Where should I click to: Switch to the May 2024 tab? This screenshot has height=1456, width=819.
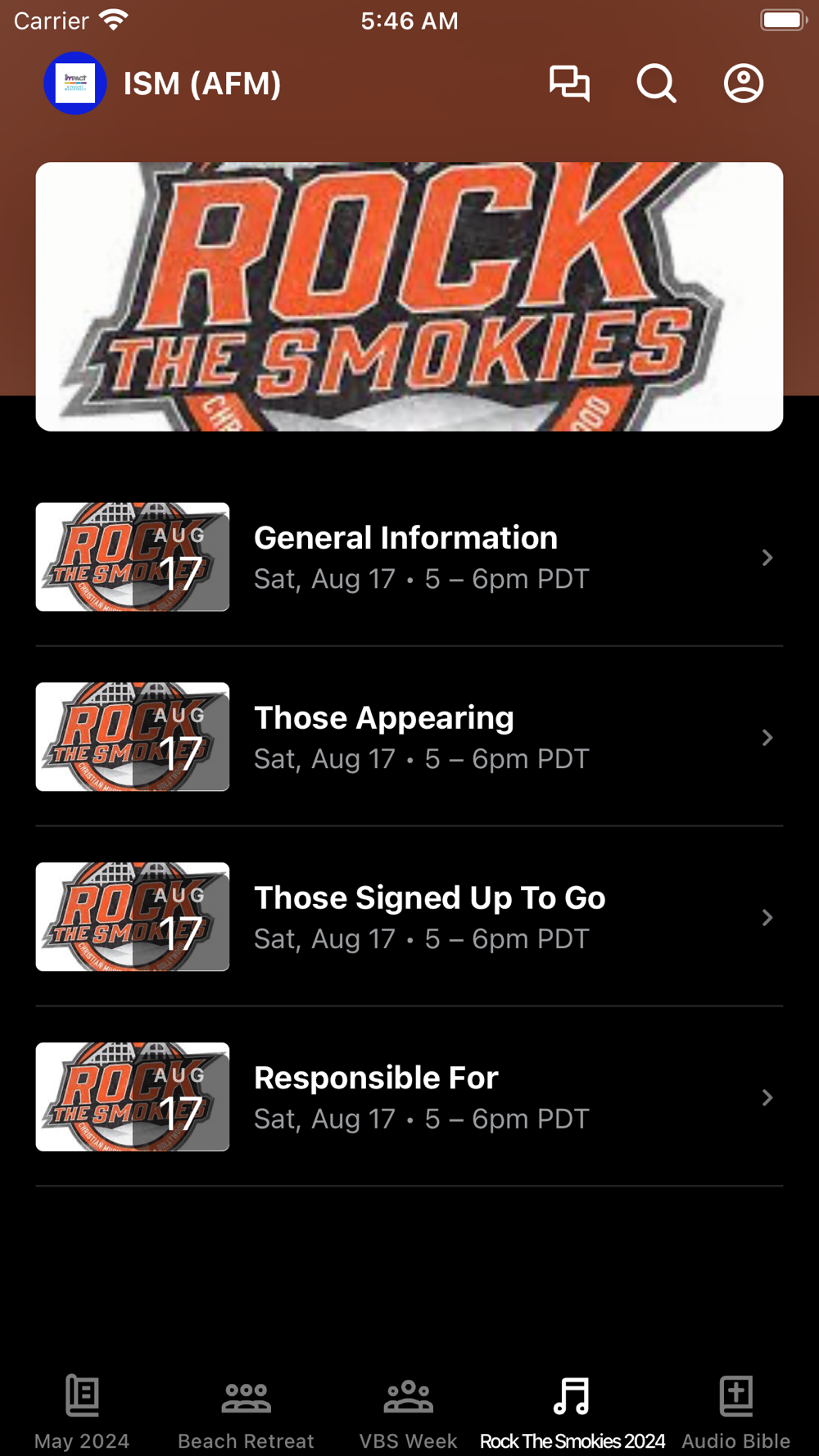[x=82, y=1412]
